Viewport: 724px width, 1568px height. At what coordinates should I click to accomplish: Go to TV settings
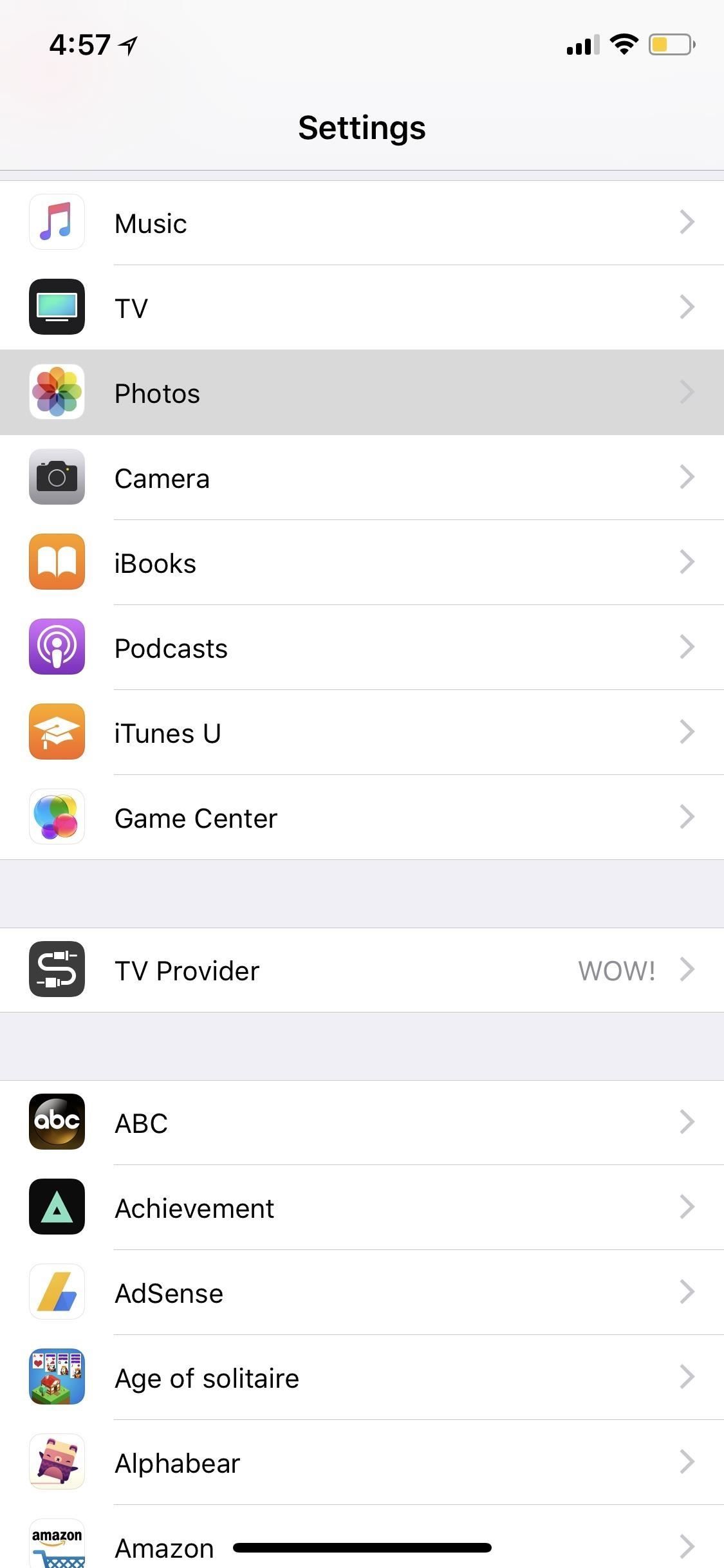tap(360, 308)
